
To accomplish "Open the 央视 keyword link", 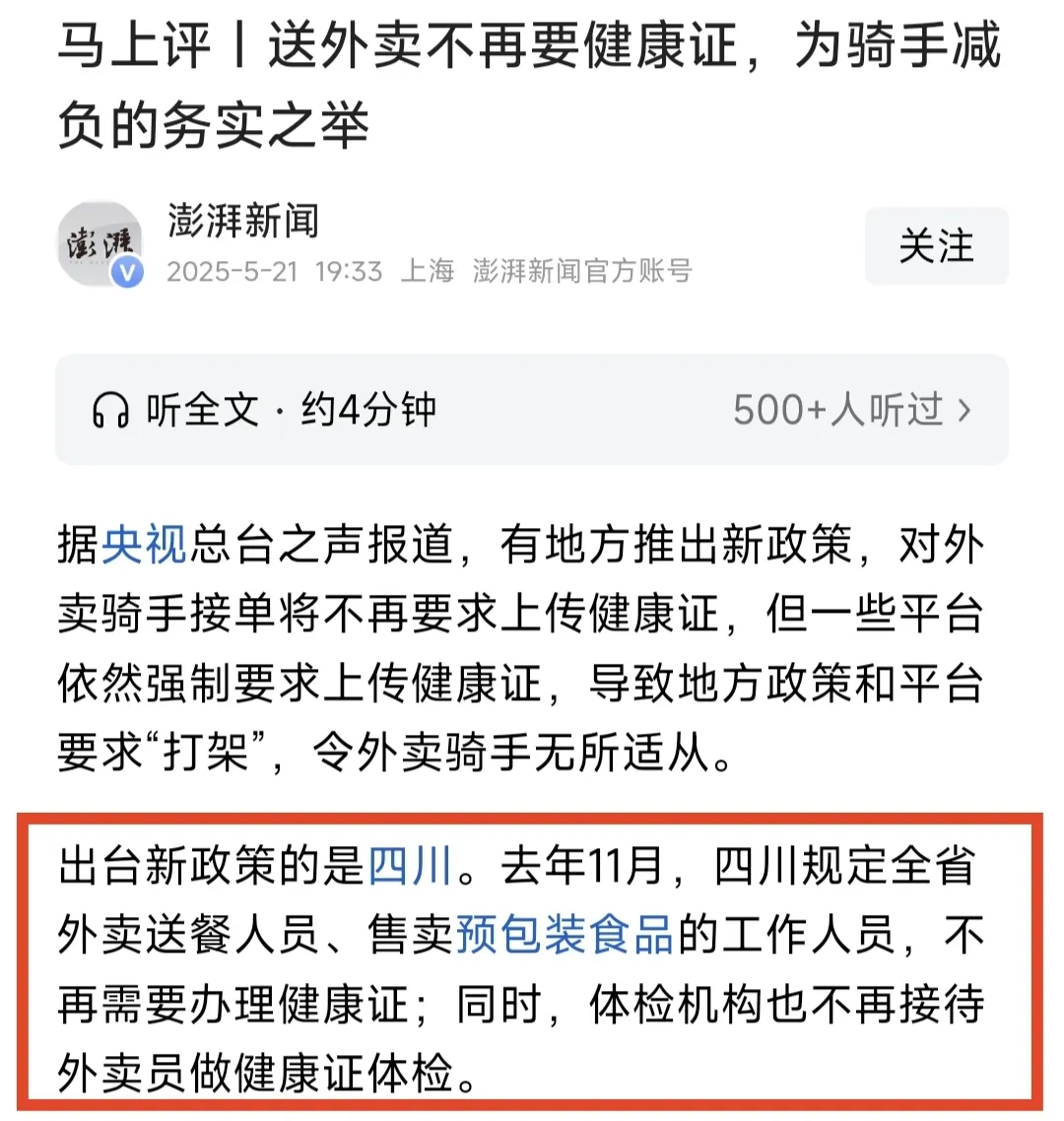I will 143,545.
